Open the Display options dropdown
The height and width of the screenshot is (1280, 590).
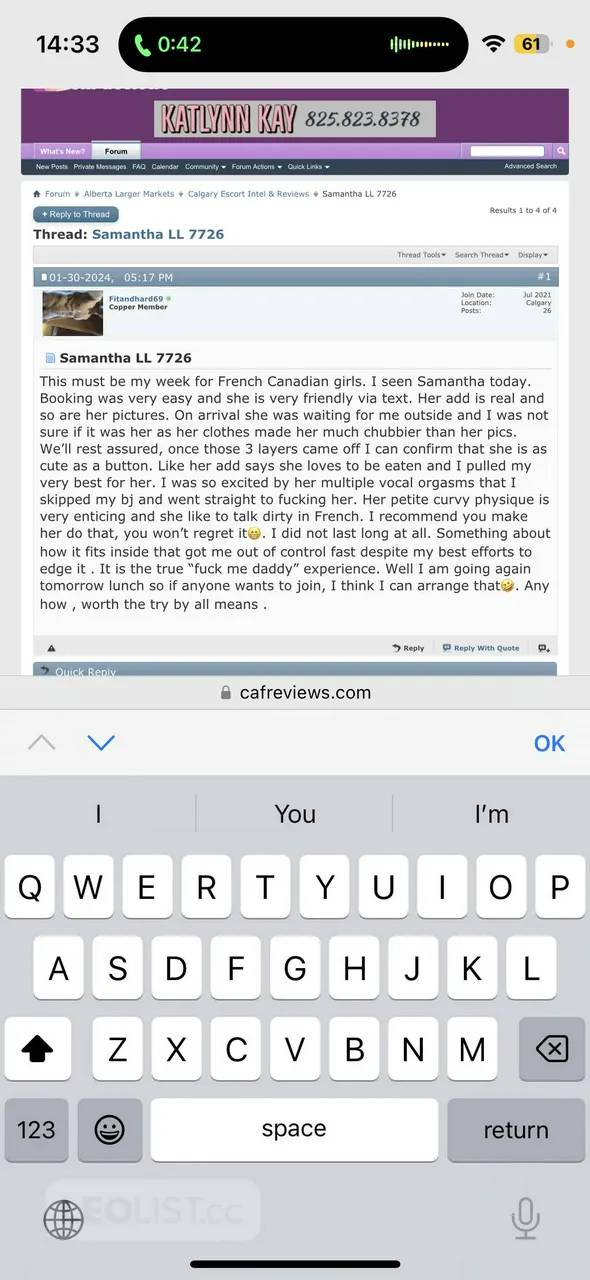[532, 255]
